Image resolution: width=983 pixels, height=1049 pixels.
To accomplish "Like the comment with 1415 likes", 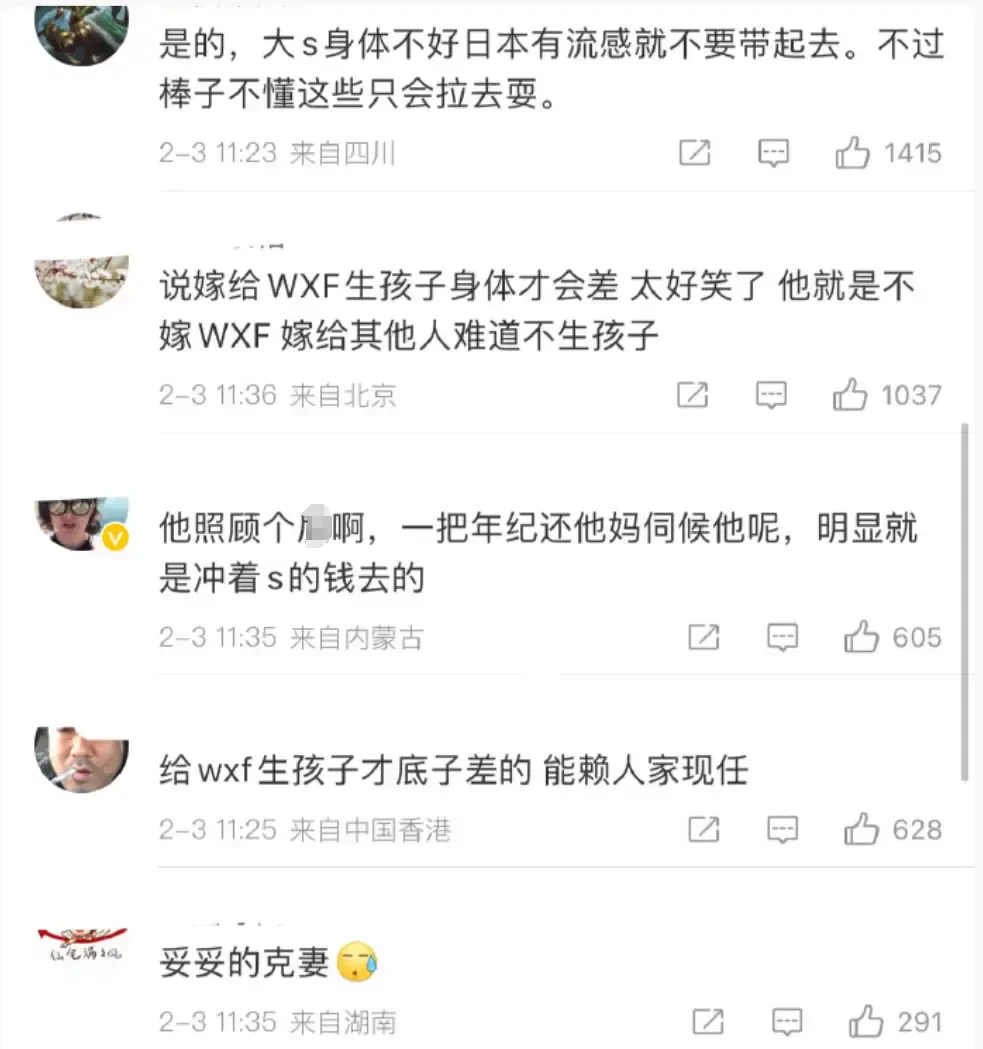I will [x=853, y=153].
